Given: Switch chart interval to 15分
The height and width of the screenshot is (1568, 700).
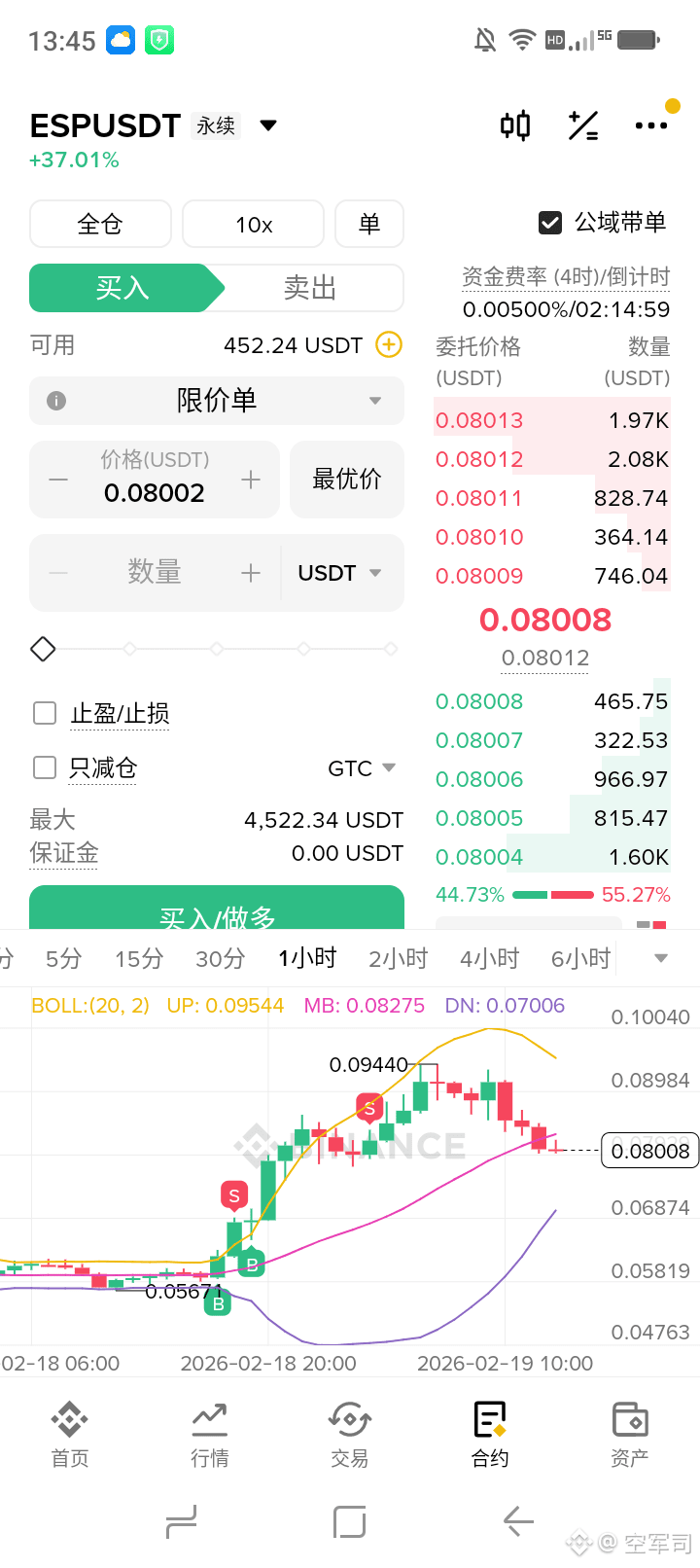Looking at the screenshot, I should click(139, 958).
